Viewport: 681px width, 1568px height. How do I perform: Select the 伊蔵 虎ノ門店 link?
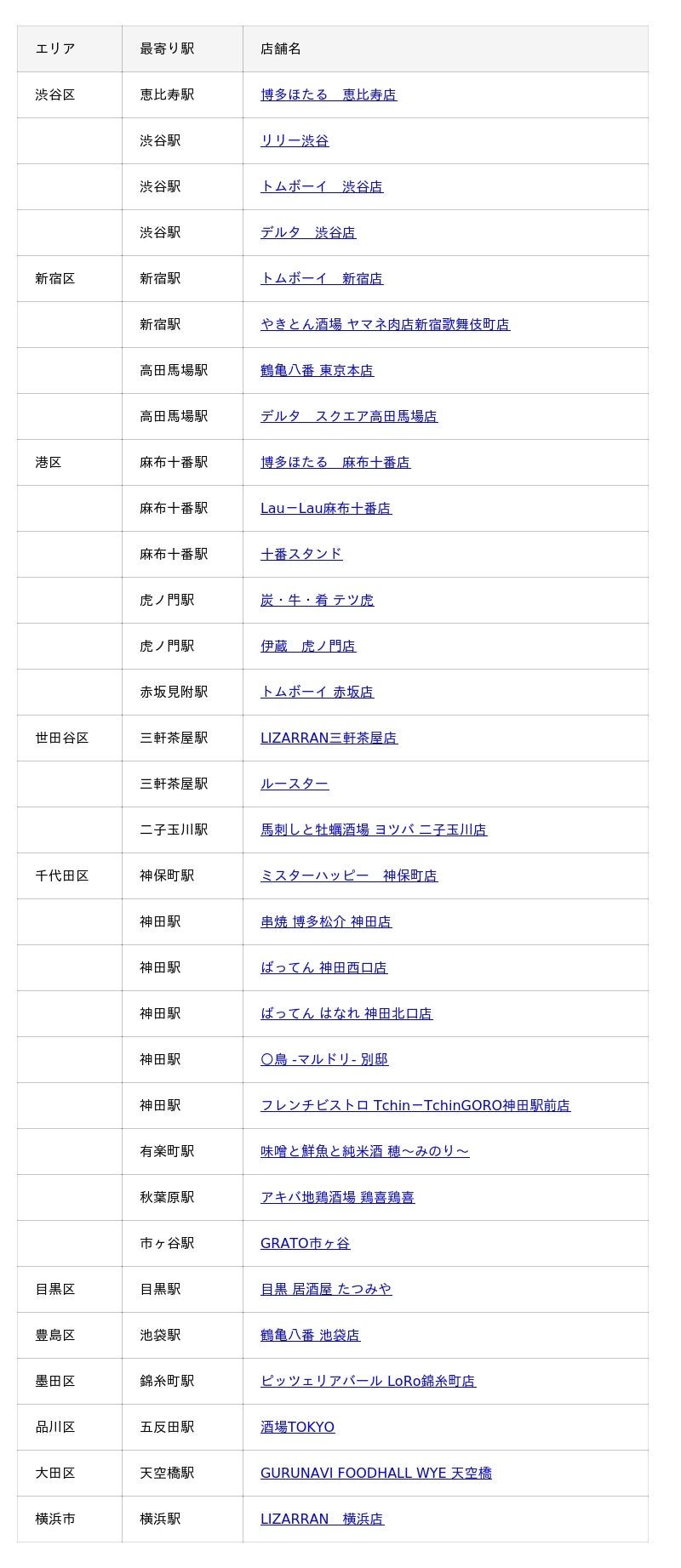click(x=307, y=647)
